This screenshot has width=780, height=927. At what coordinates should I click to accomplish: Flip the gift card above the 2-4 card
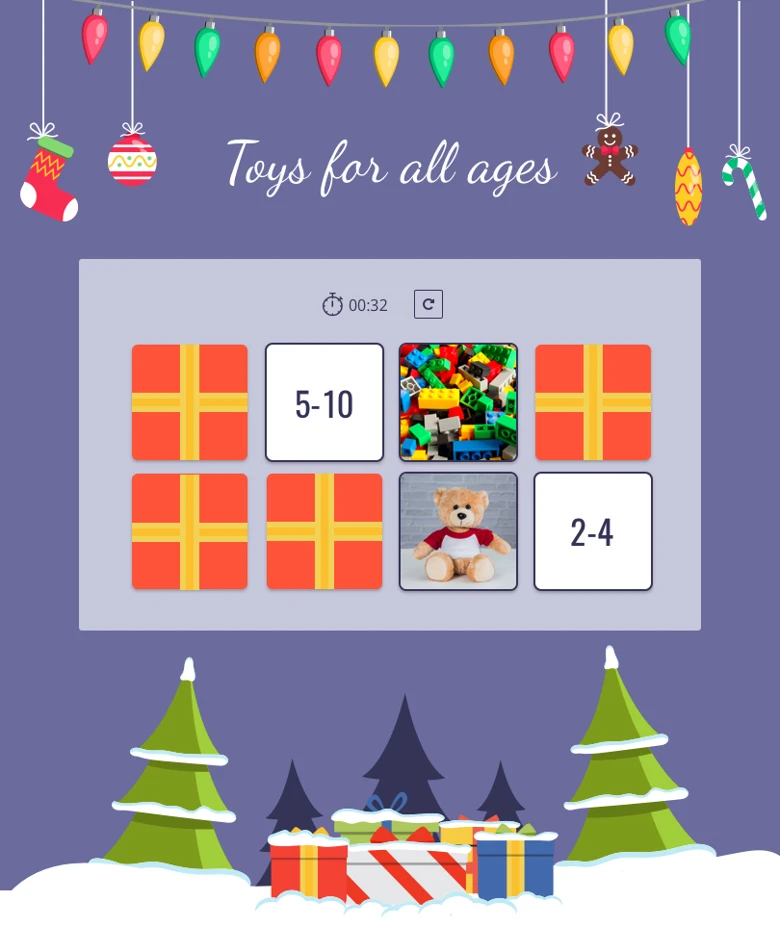tap(592, 403)
